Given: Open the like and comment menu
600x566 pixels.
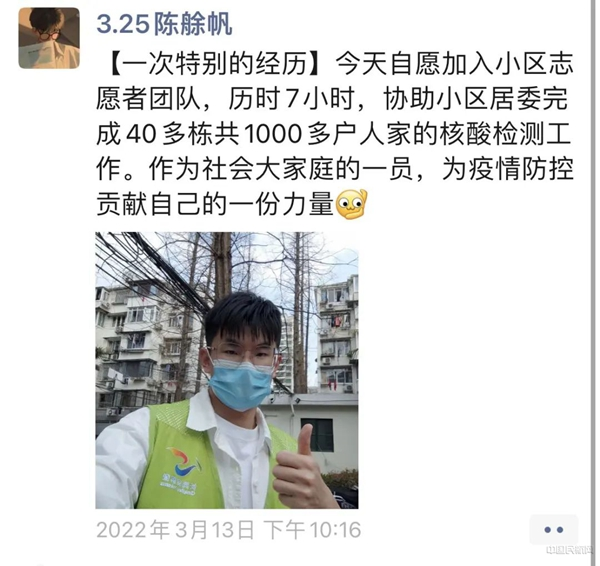Looking at the screenshot, I should pos(553,529).
